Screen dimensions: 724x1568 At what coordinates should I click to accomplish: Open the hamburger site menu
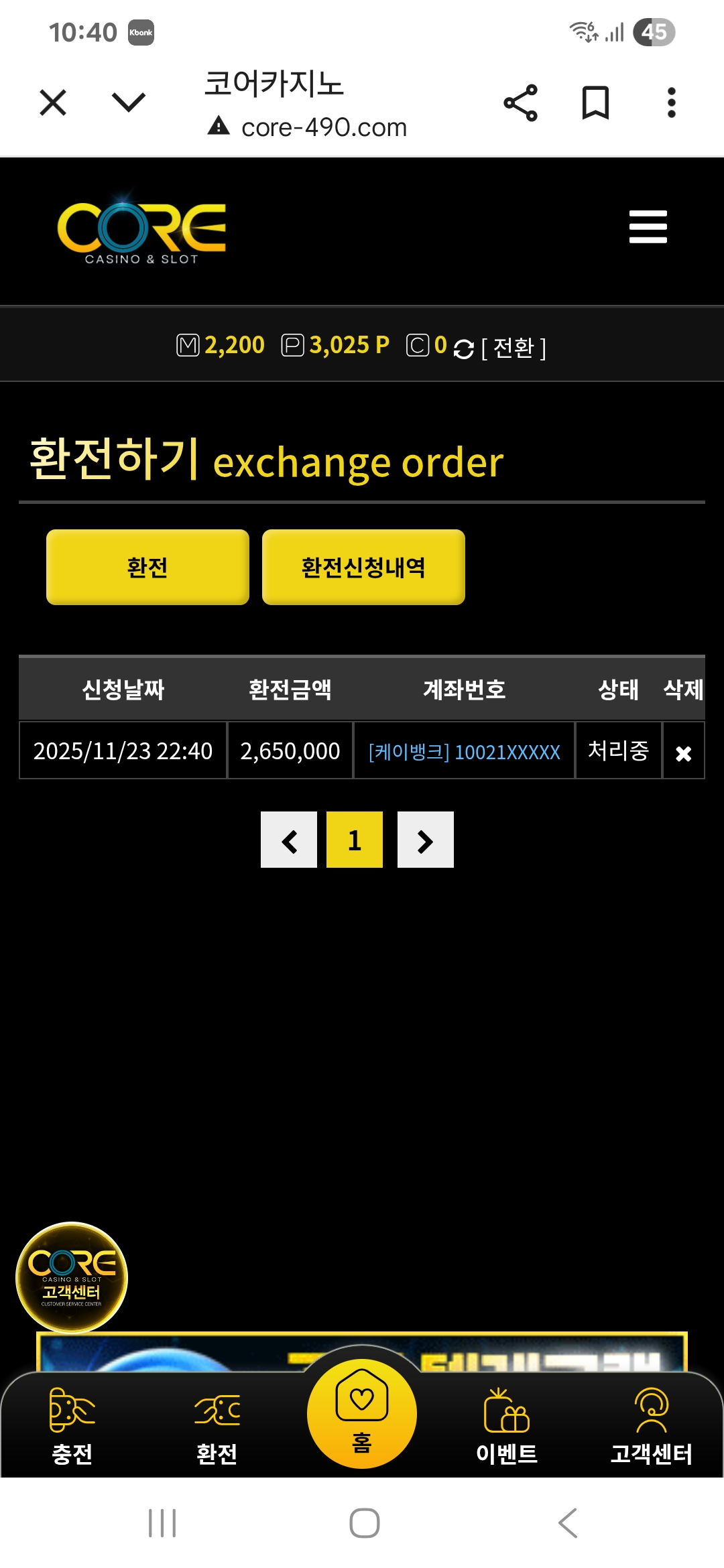tap(648, 226)
